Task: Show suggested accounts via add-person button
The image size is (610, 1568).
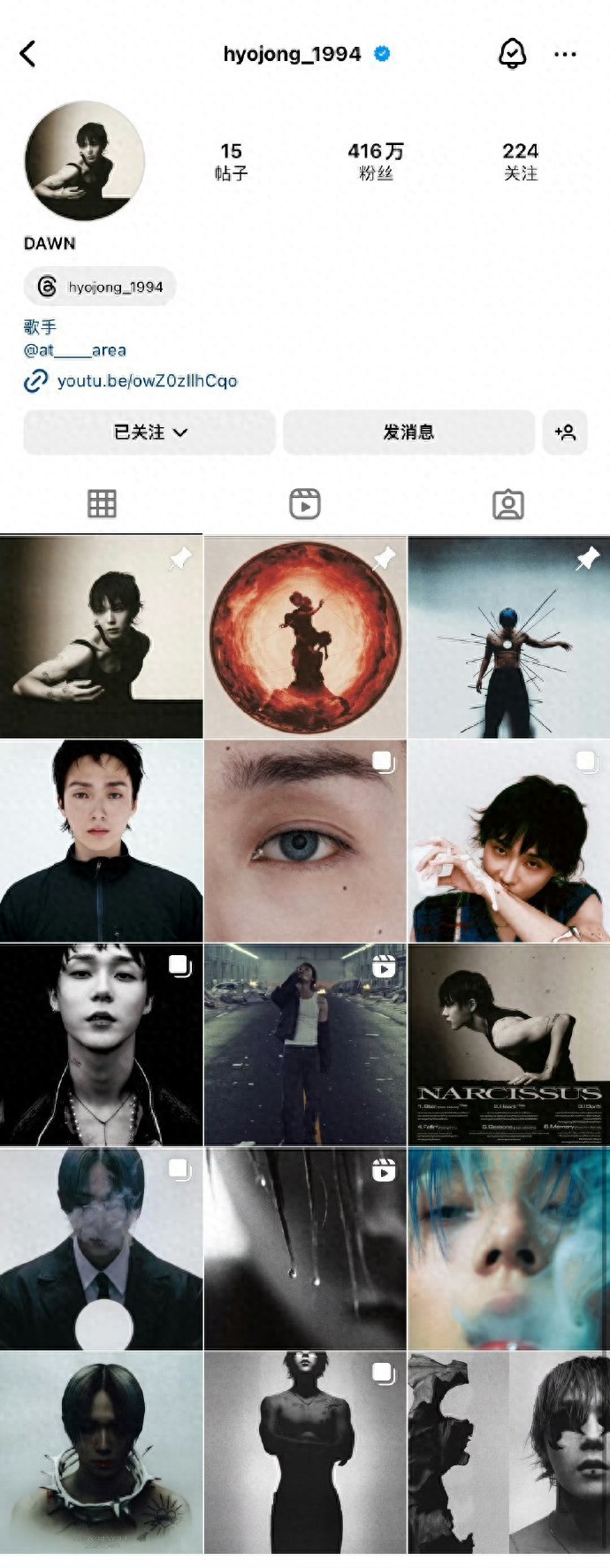Action: 565,432
